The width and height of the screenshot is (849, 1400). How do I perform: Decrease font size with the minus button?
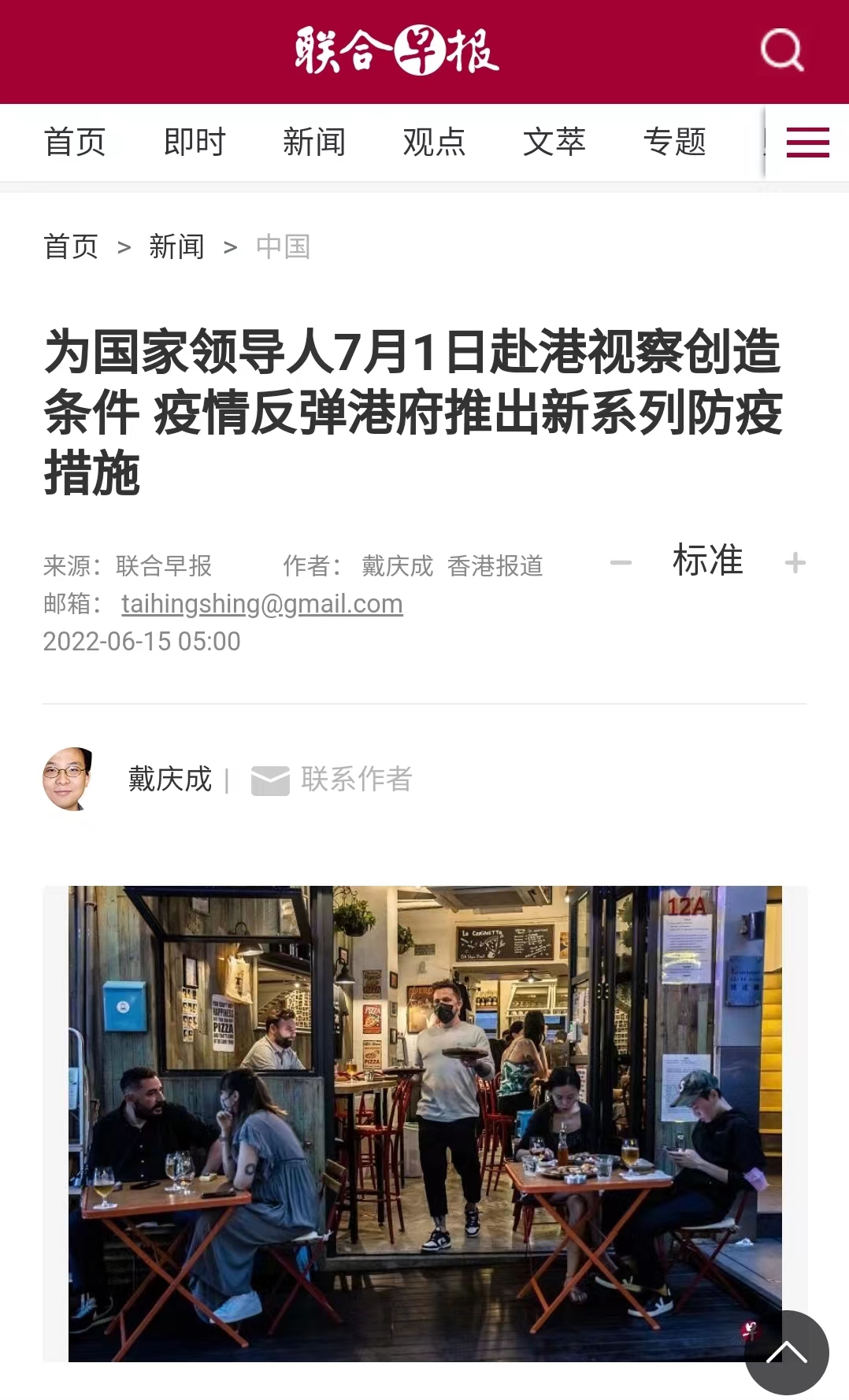pyautogui.click(x=621, y=563)
